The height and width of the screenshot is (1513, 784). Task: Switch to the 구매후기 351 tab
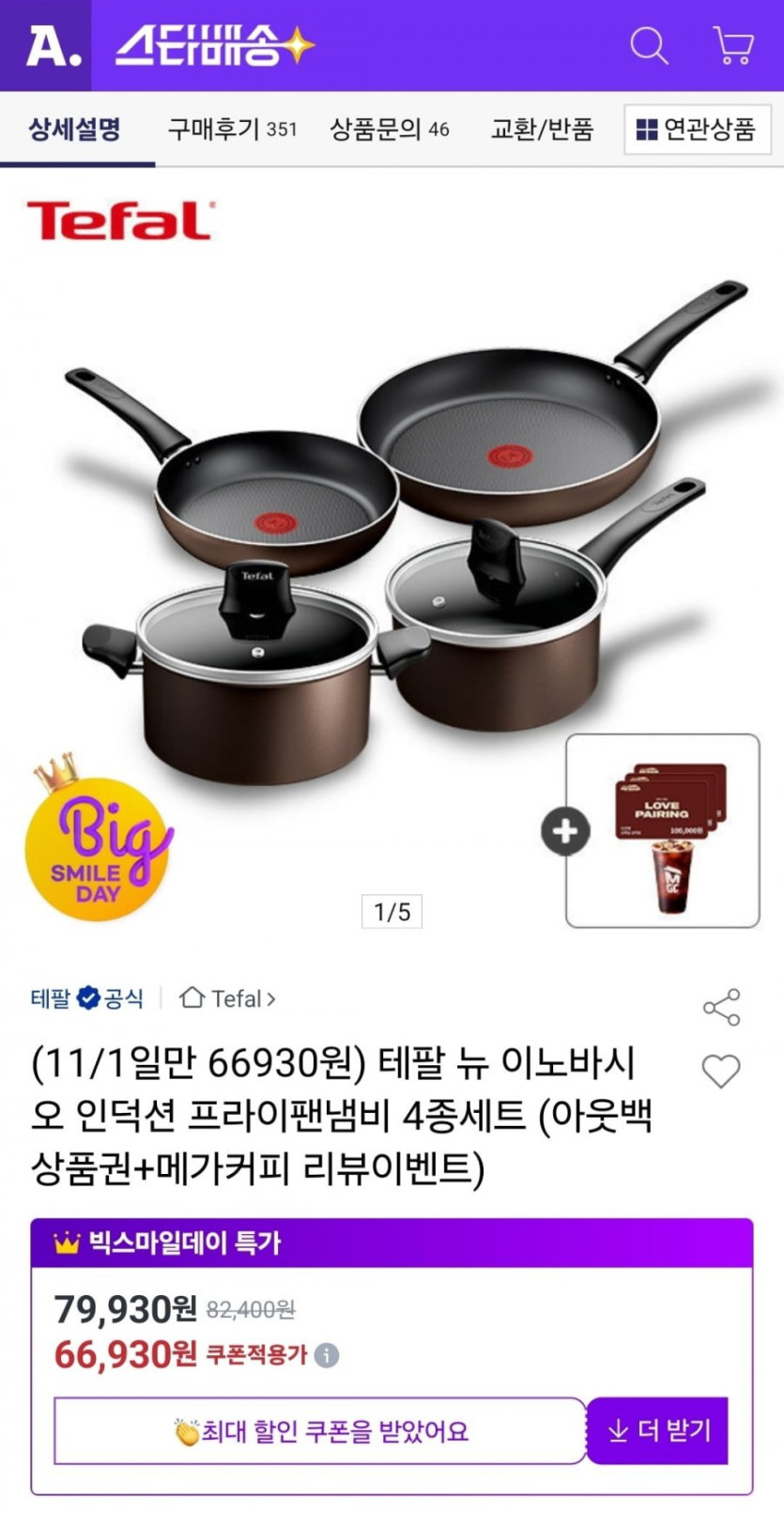click(x=232, y=129)
